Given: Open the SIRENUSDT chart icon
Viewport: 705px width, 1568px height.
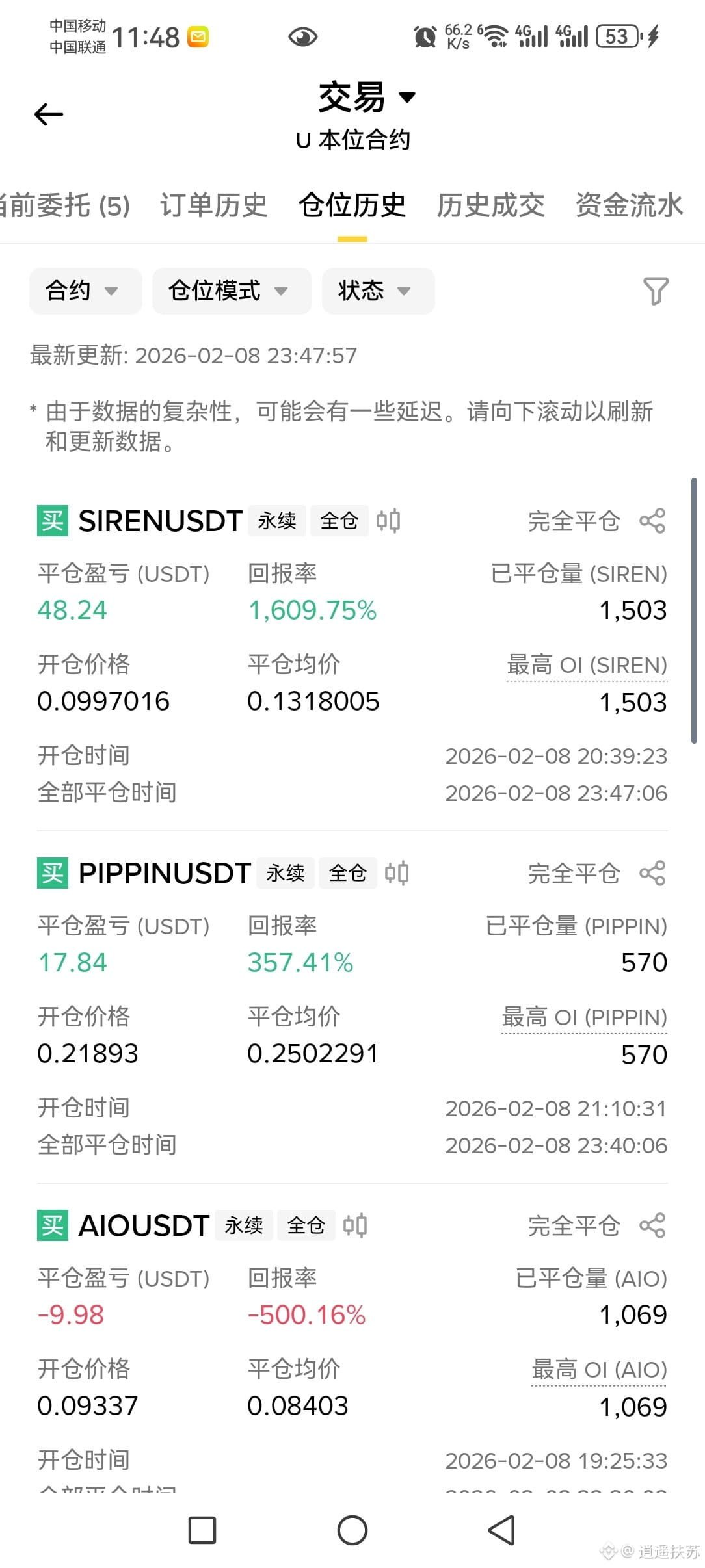Looking at the screenshot, I should point(388,521).
